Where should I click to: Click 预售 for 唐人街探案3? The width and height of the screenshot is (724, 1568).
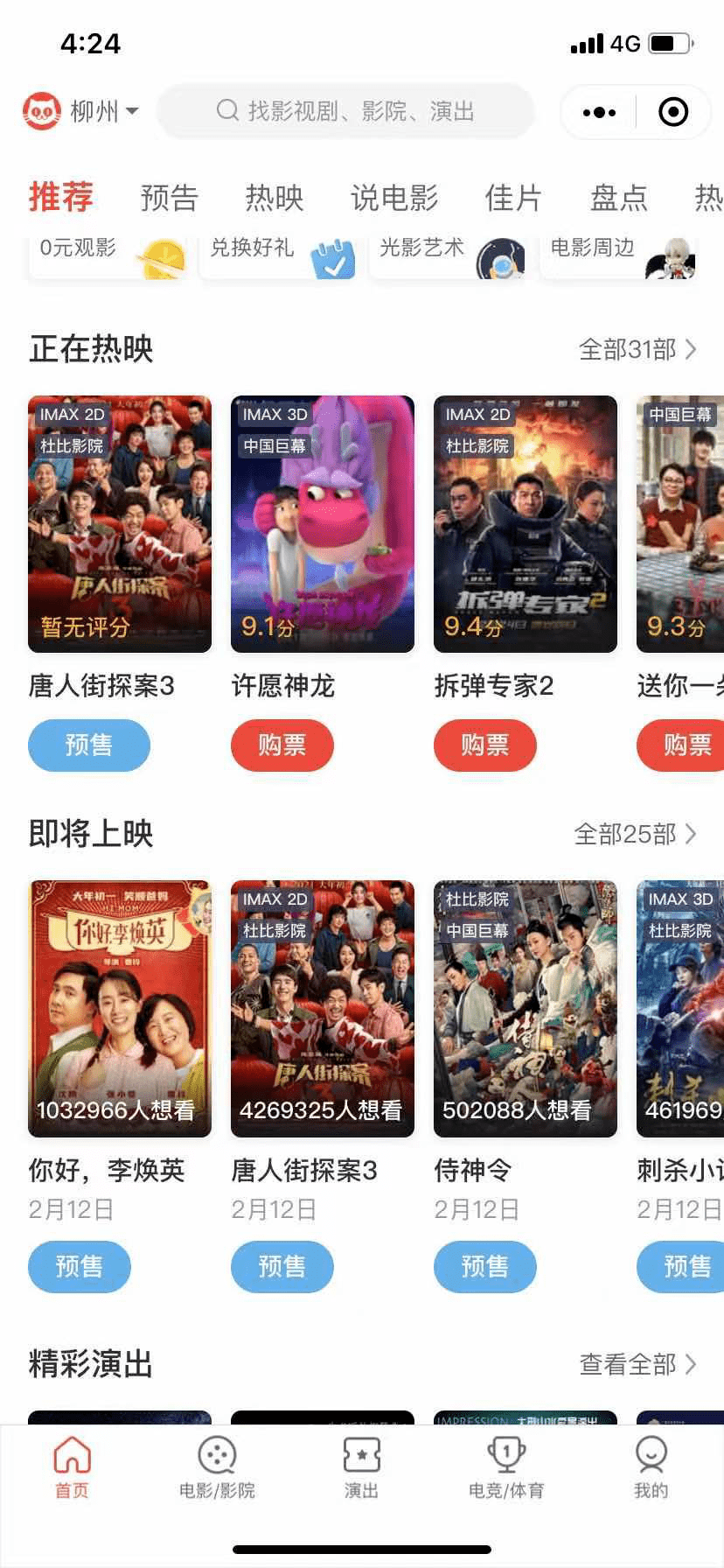pyautogui.click(x=88, y=745)
